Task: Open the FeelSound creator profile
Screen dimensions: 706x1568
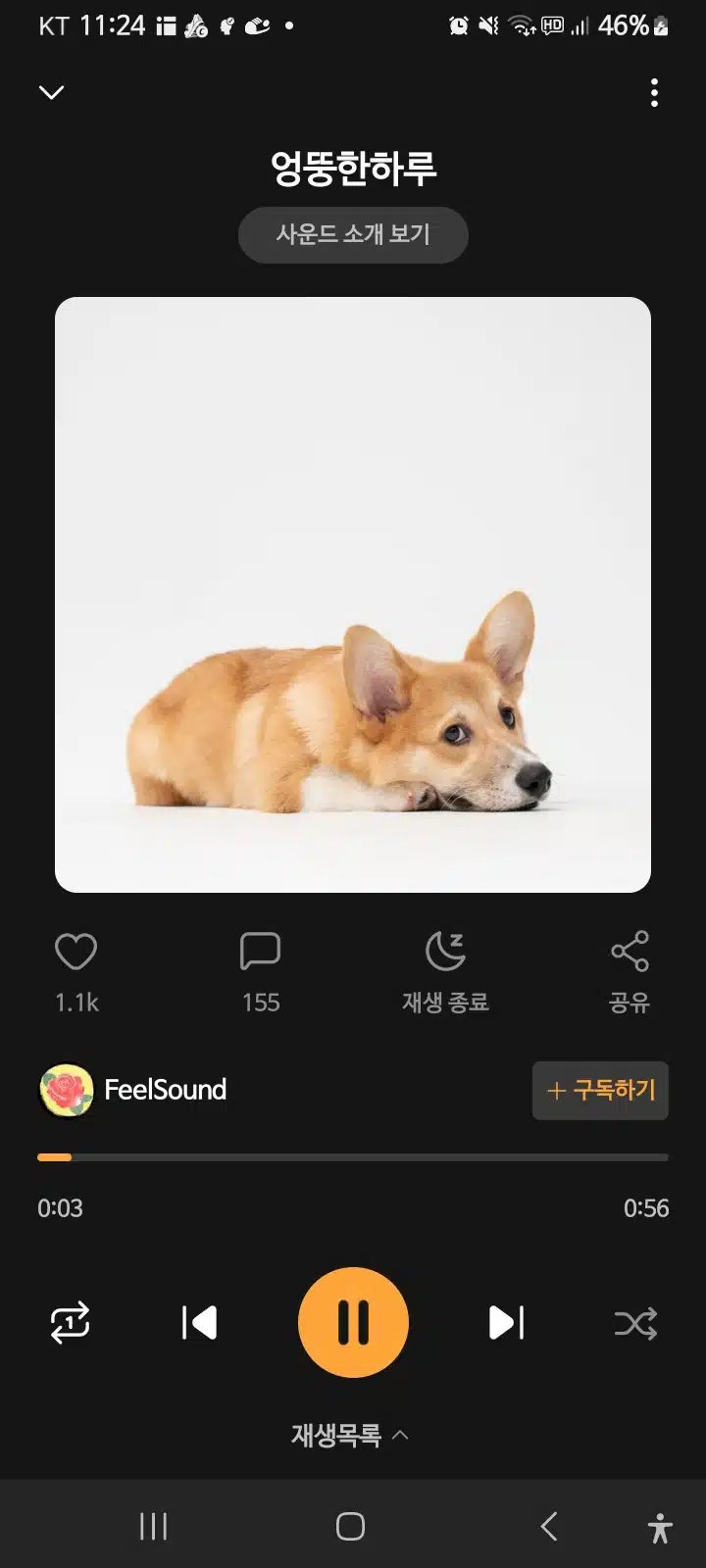Action: 132,1090
